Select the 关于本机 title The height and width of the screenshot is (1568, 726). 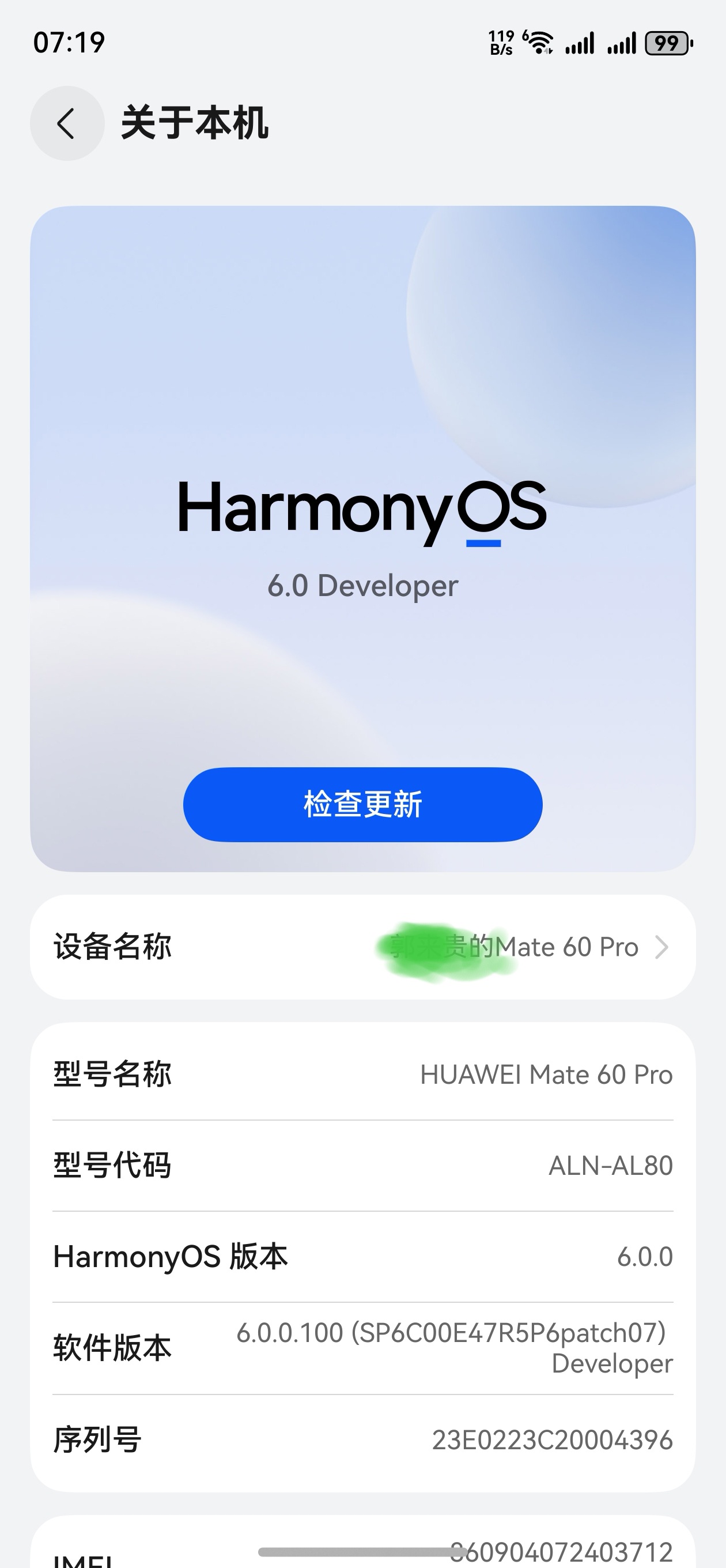tap(196, 123)
